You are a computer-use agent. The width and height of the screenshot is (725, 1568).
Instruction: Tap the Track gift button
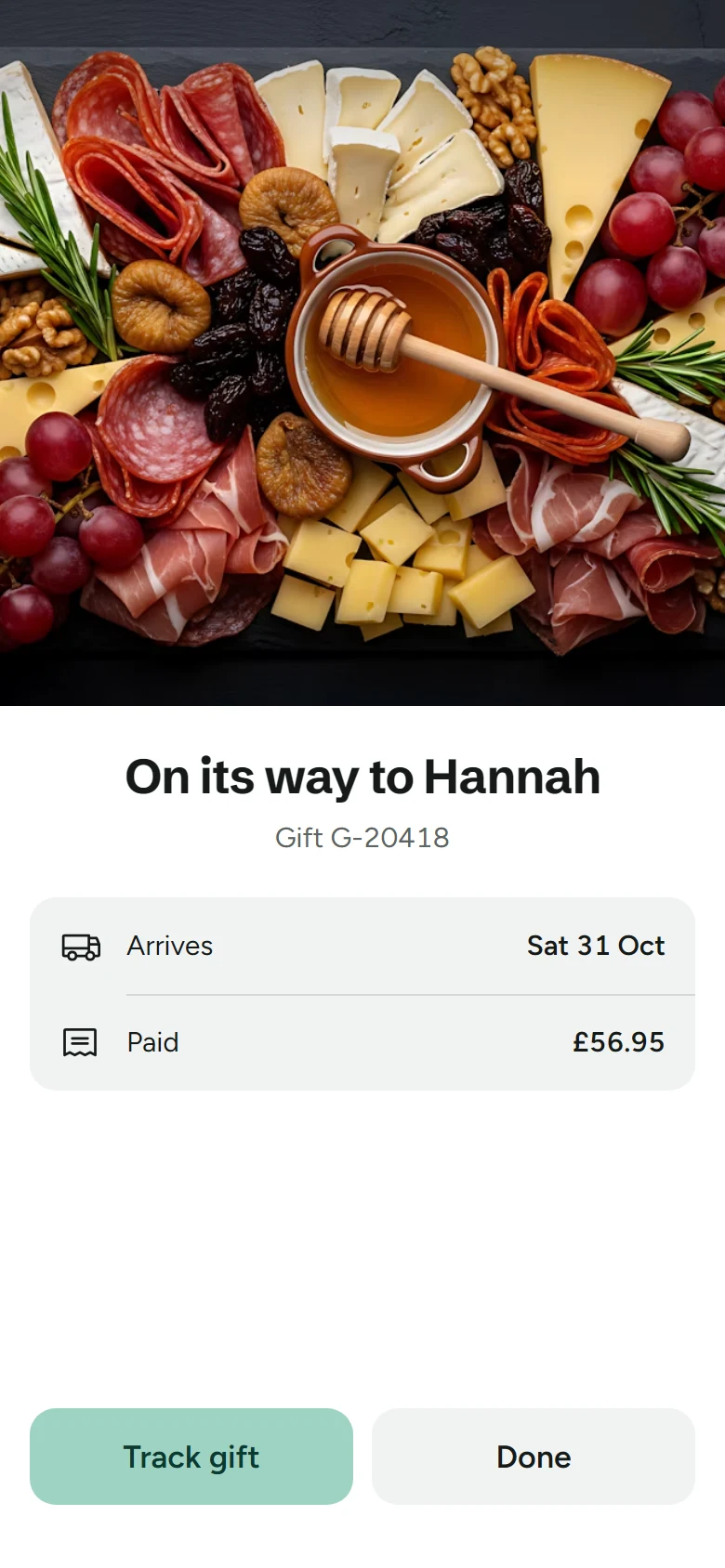tap(191, 1456)
